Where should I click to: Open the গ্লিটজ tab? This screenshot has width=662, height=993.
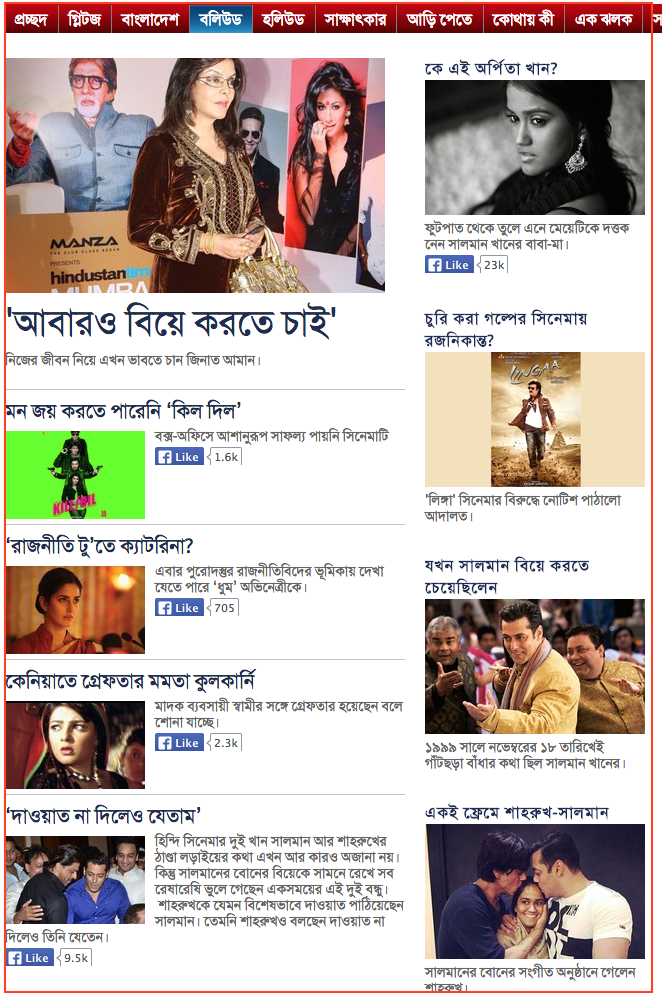[x=85, y=19]
